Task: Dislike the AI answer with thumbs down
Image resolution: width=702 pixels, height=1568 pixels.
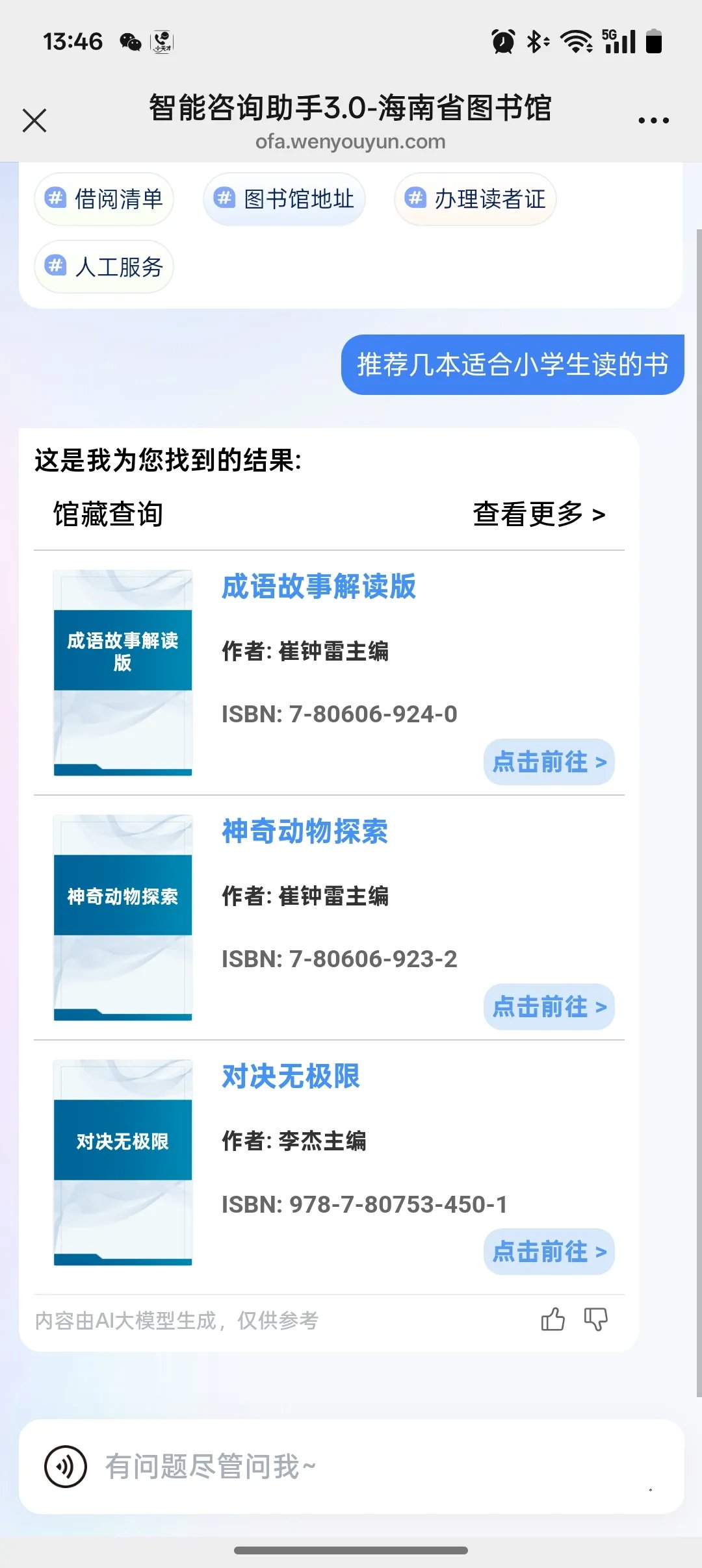Action: [595, 1319]
